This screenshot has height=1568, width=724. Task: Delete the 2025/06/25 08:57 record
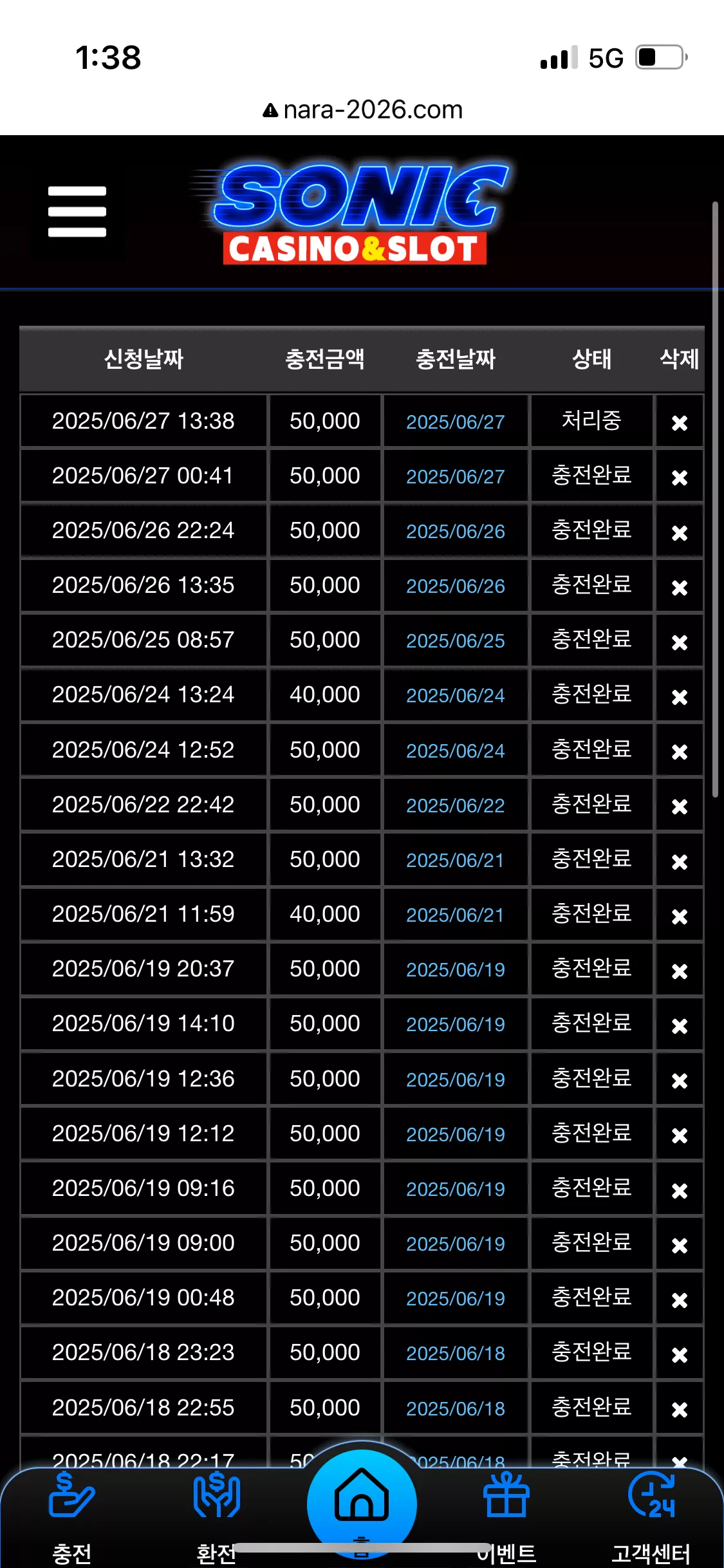(680, 642)
